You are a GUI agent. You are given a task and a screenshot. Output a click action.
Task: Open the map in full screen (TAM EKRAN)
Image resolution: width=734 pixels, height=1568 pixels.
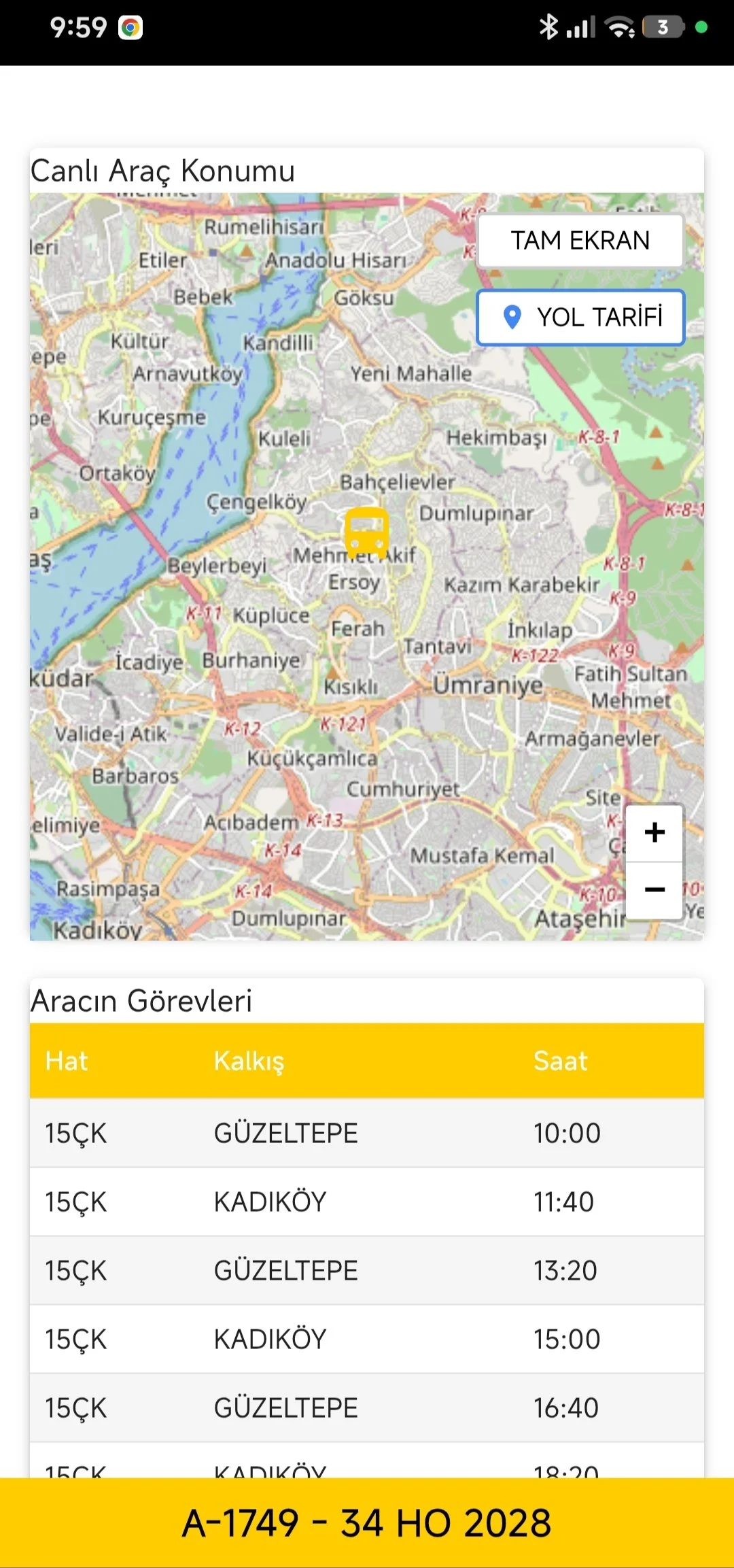[580, 241]
